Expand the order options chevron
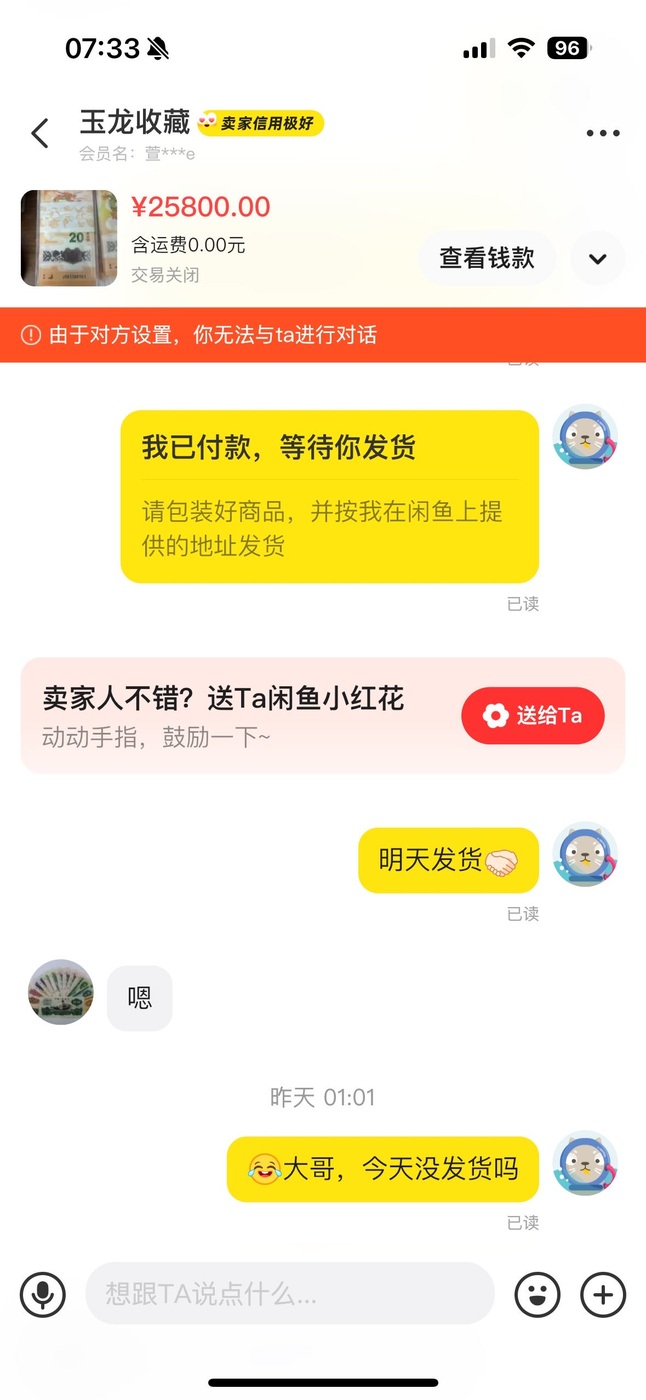The width and height of the screenshot is (646, 1400). pos(598,258)
